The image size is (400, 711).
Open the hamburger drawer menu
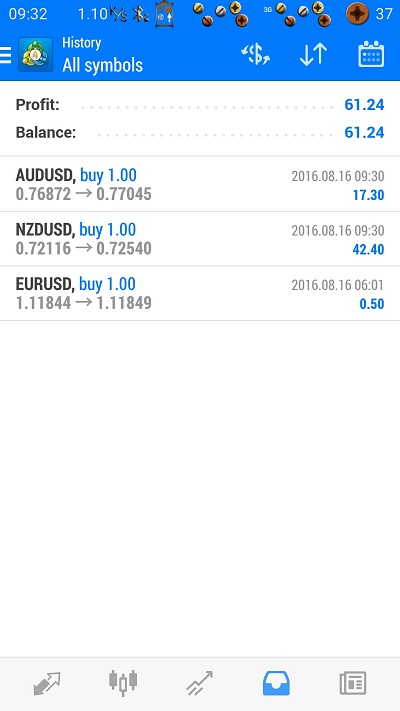point(5,55)
